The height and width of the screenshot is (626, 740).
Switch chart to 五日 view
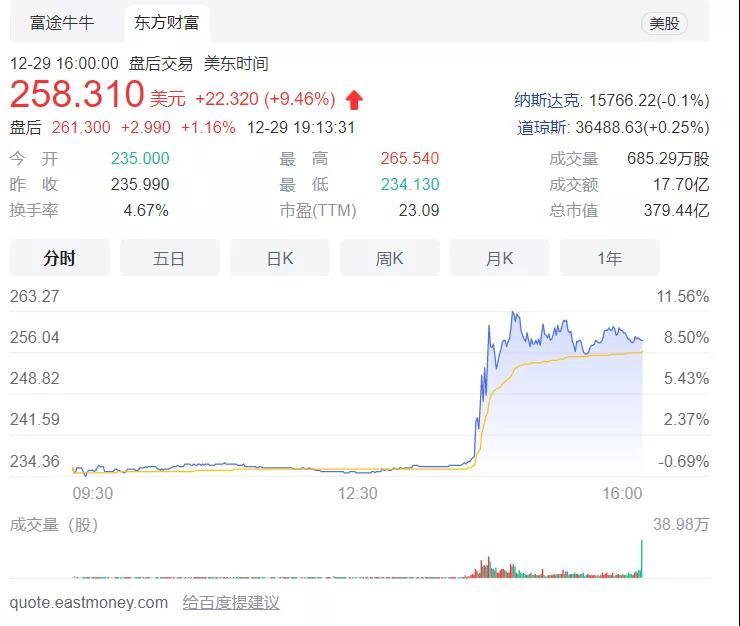click(169, 258)
